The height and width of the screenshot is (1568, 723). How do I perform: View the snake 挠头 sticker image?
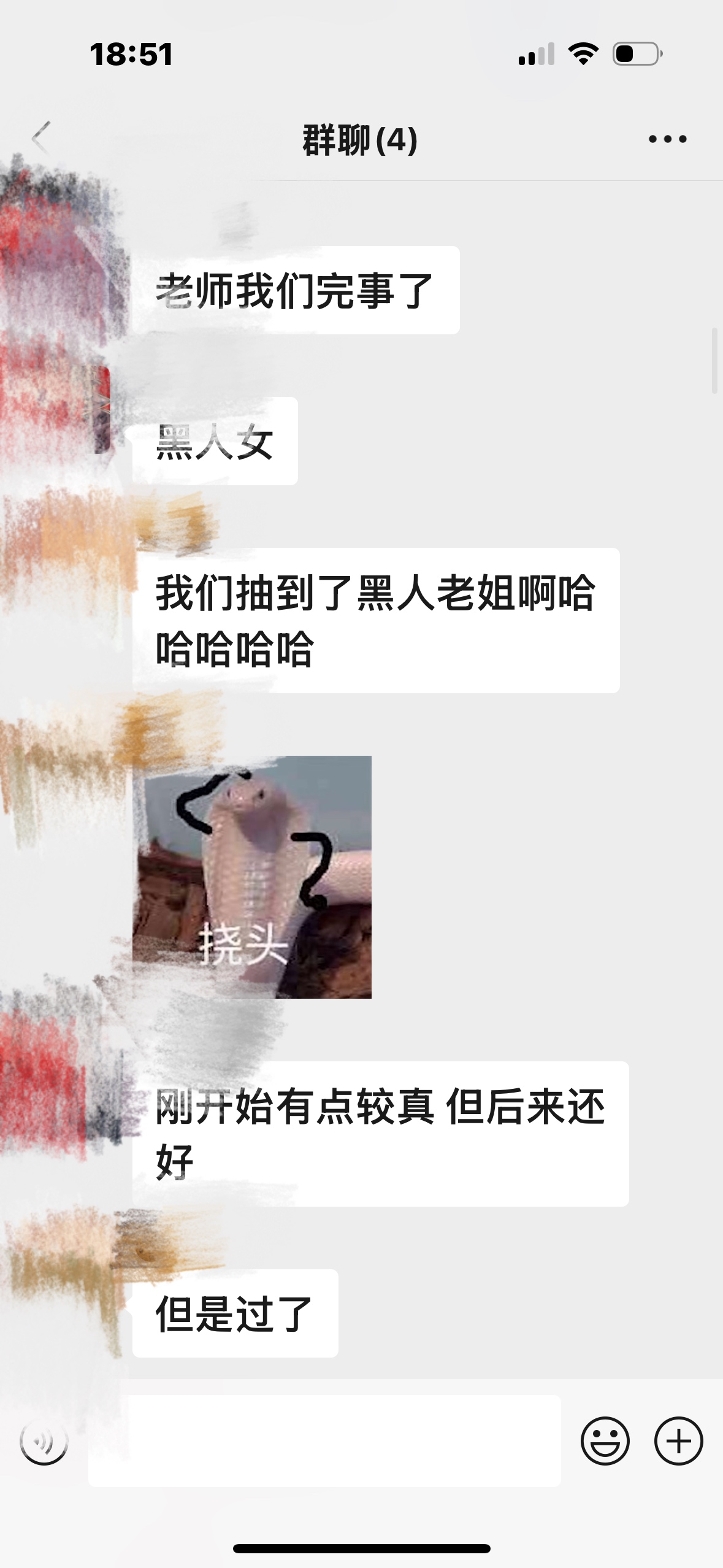pyautogui.click(x=252, y=877)
